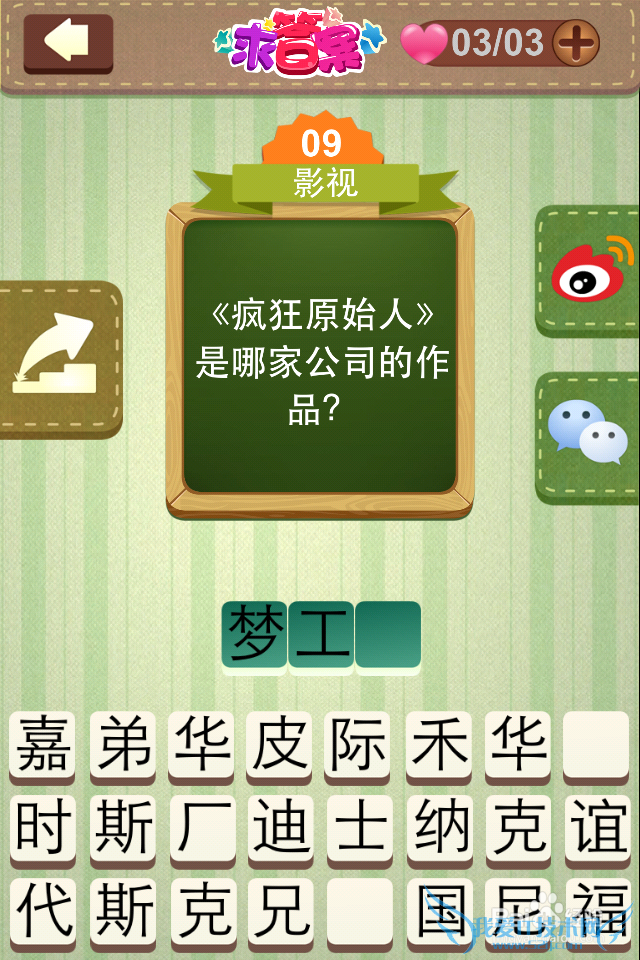The image size is (640, 960).
Task: Choose the 时 character tile
Action: coord(43,827)
